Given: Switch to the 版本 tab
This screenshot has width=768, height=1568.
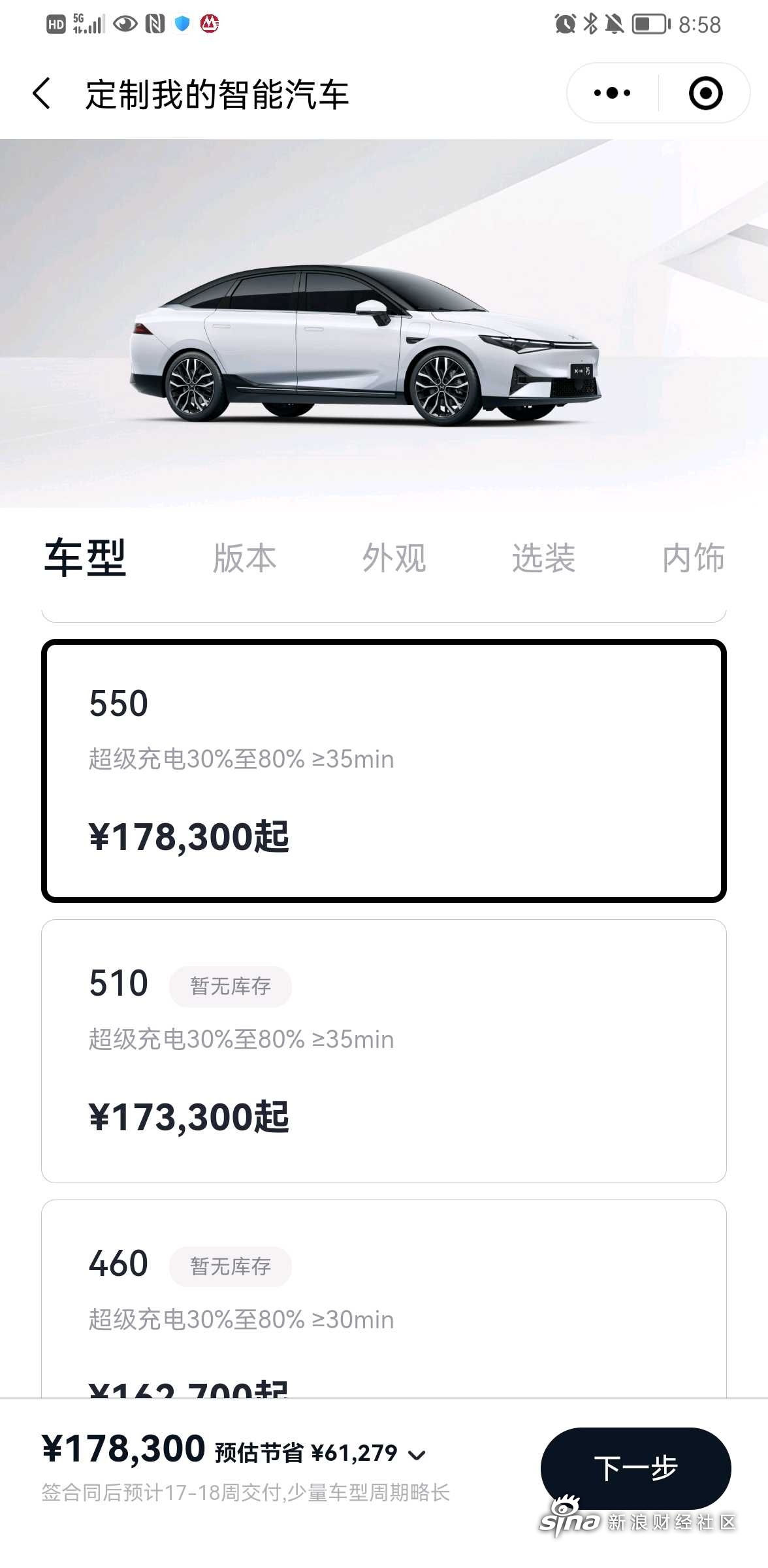Looking at the screenshot, I should [x=245, y=559].
